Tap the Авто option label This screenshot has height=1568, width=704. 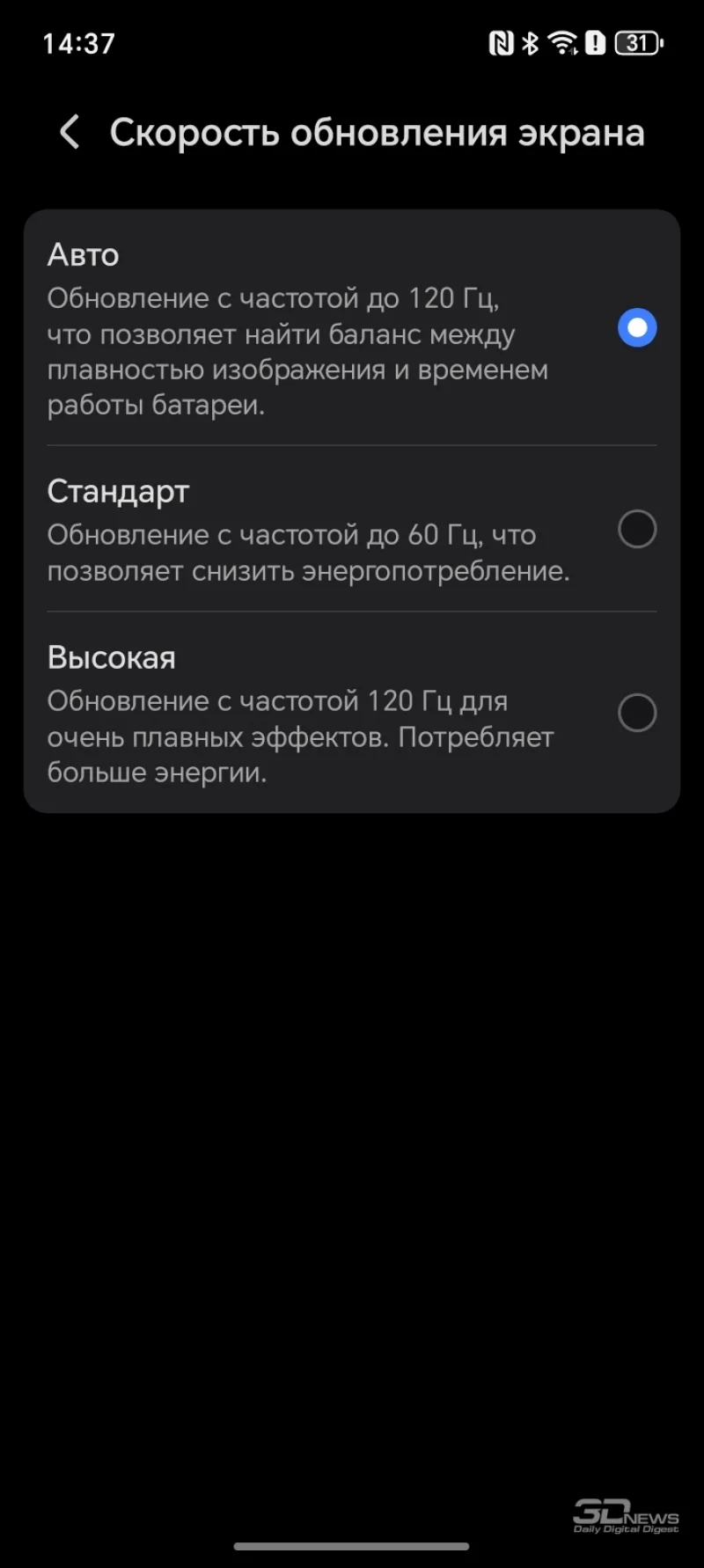click(84, 254)
